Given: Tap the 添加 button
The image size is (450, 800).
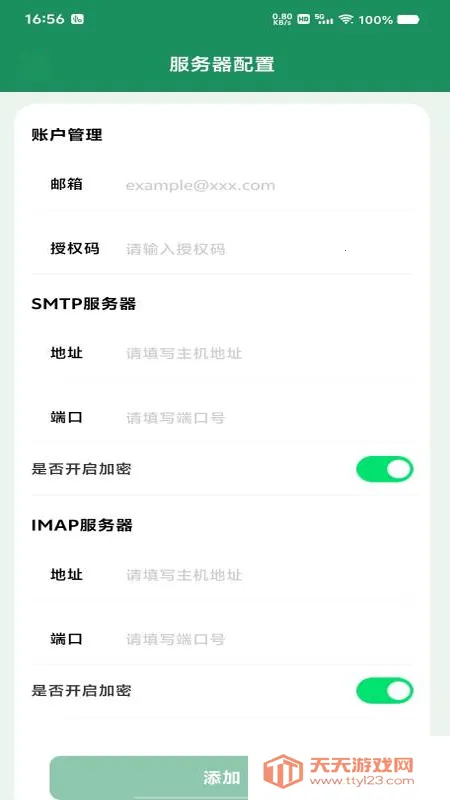Looking at the screenshot, I should click(x=221, y=777).
